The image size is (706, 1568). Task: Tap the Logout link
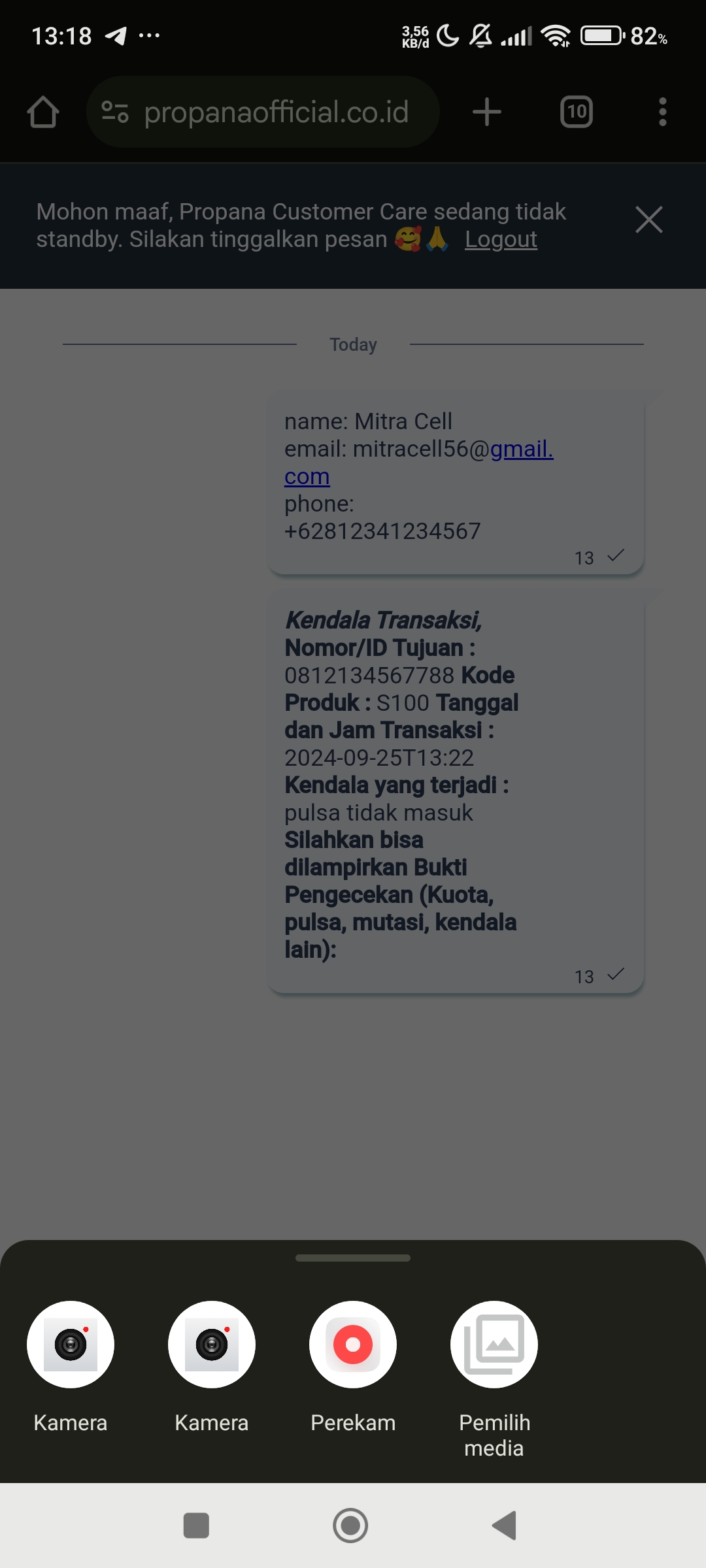pos(501,239)
